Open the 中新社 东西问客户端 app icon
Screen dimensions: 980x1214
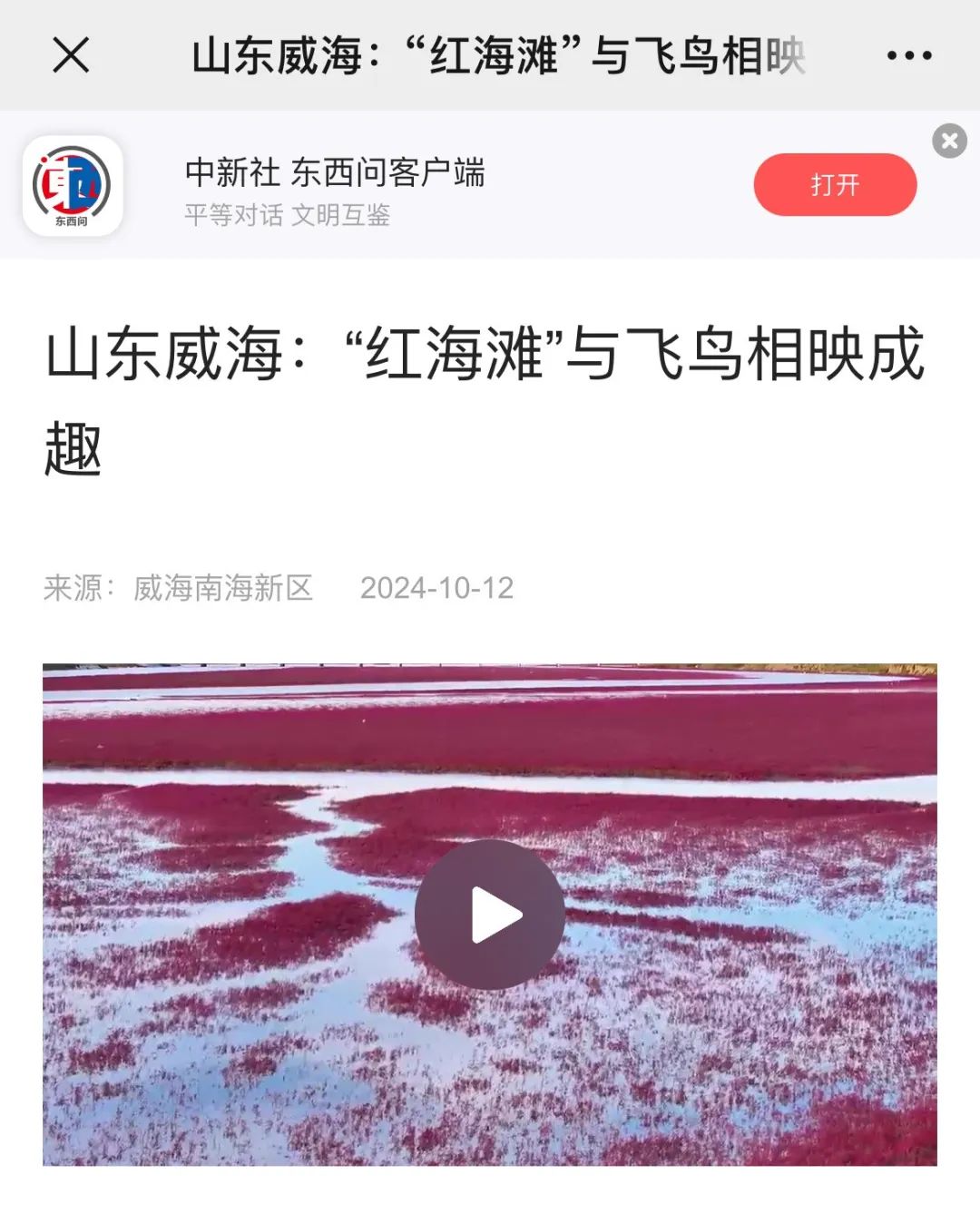pos(73,186)
